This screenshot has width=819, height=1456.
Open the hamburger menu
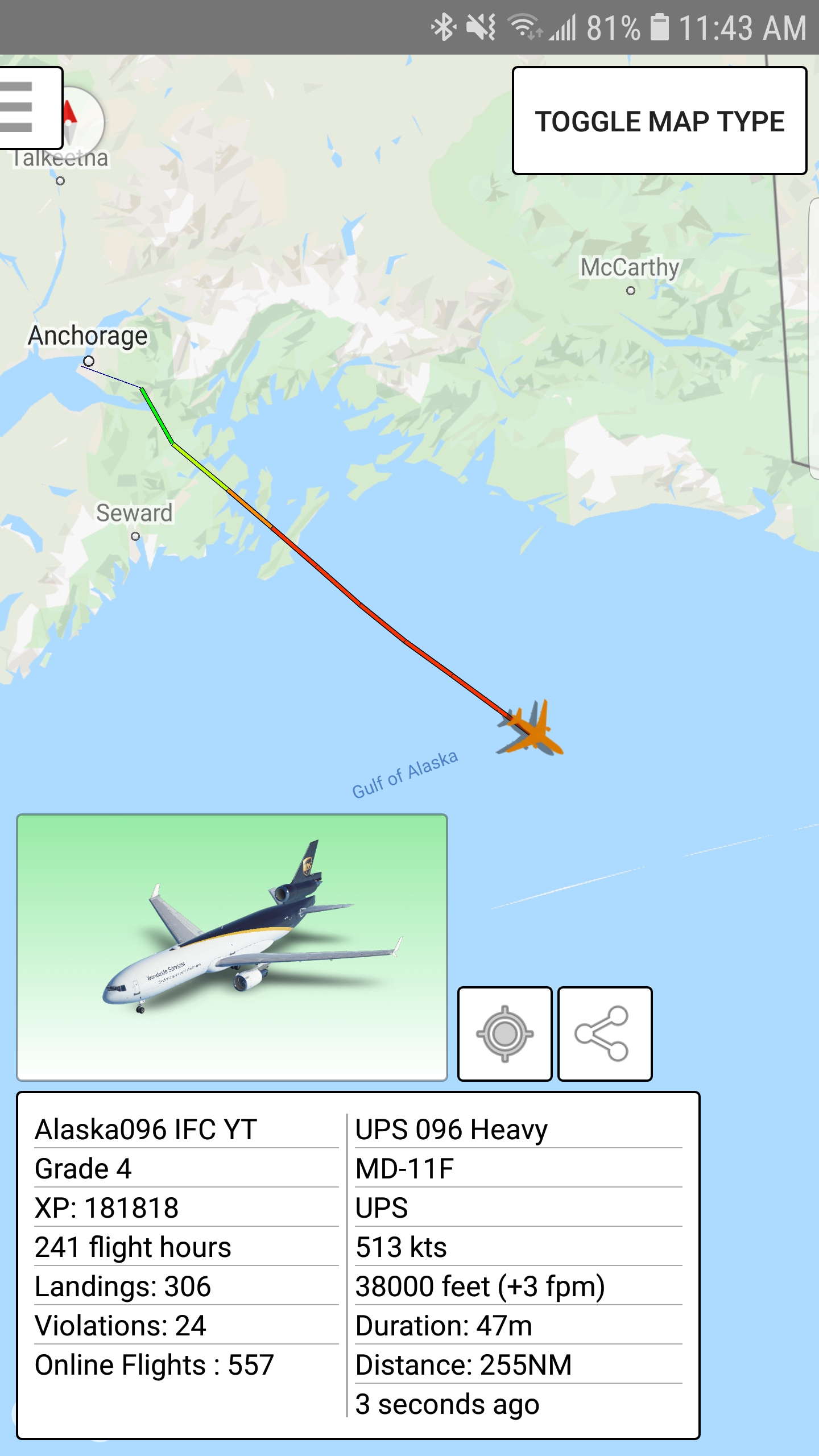click(23, 107)
